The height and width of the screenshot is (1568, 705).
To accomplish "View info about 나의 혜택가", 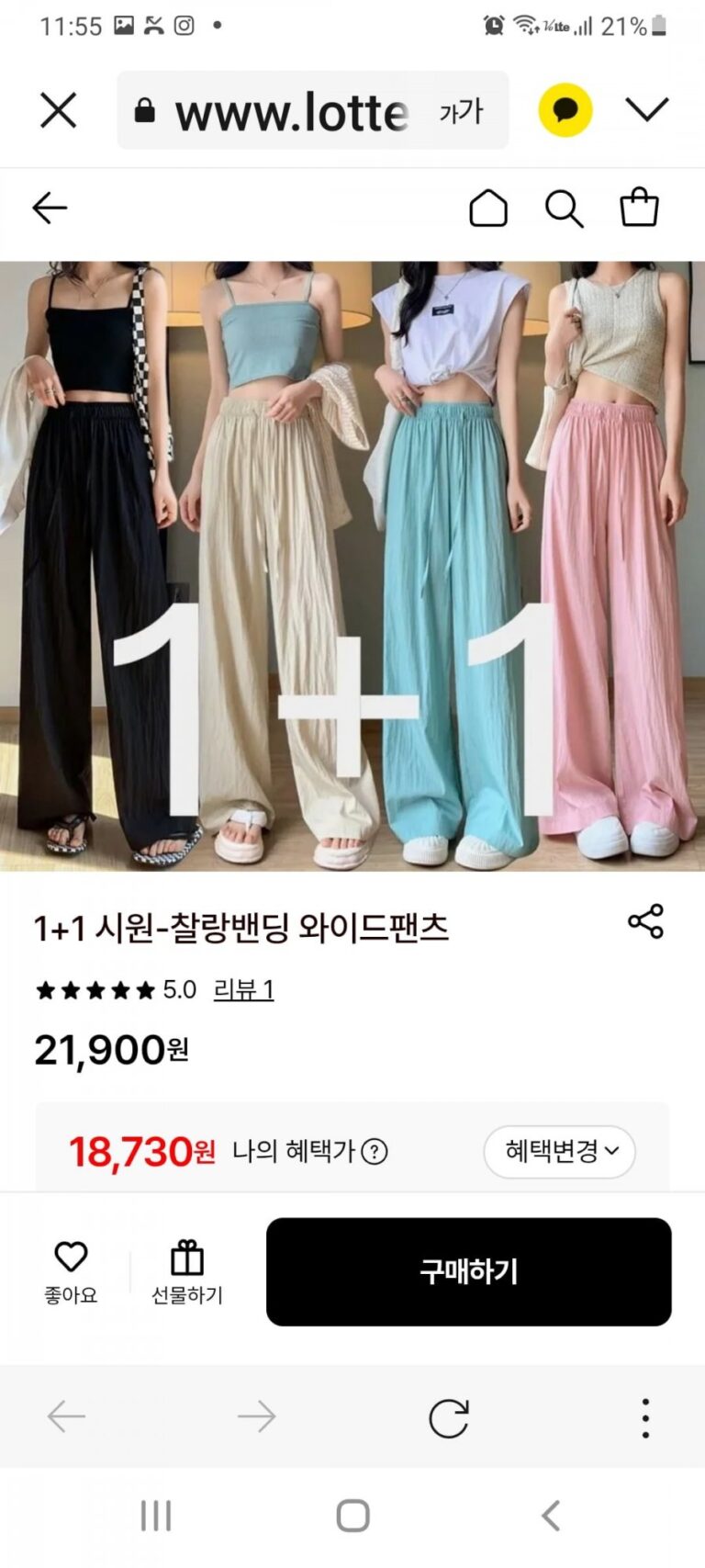I will tap(375, 1151).
